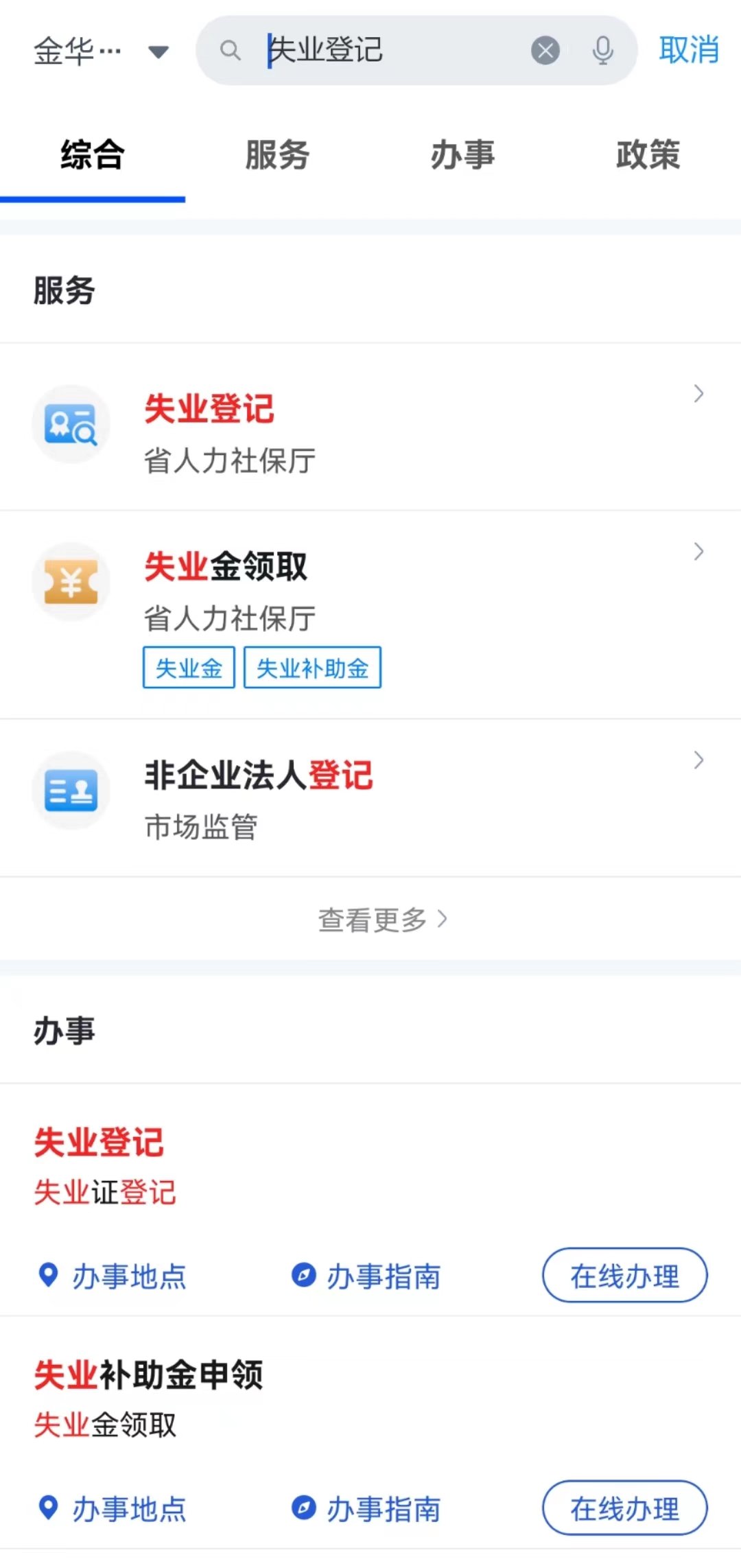Screen dimensions: 741x1568
Task: Open 办事指南 for 失业登记
Action: pyautogui.click(x=367, y=1276)
